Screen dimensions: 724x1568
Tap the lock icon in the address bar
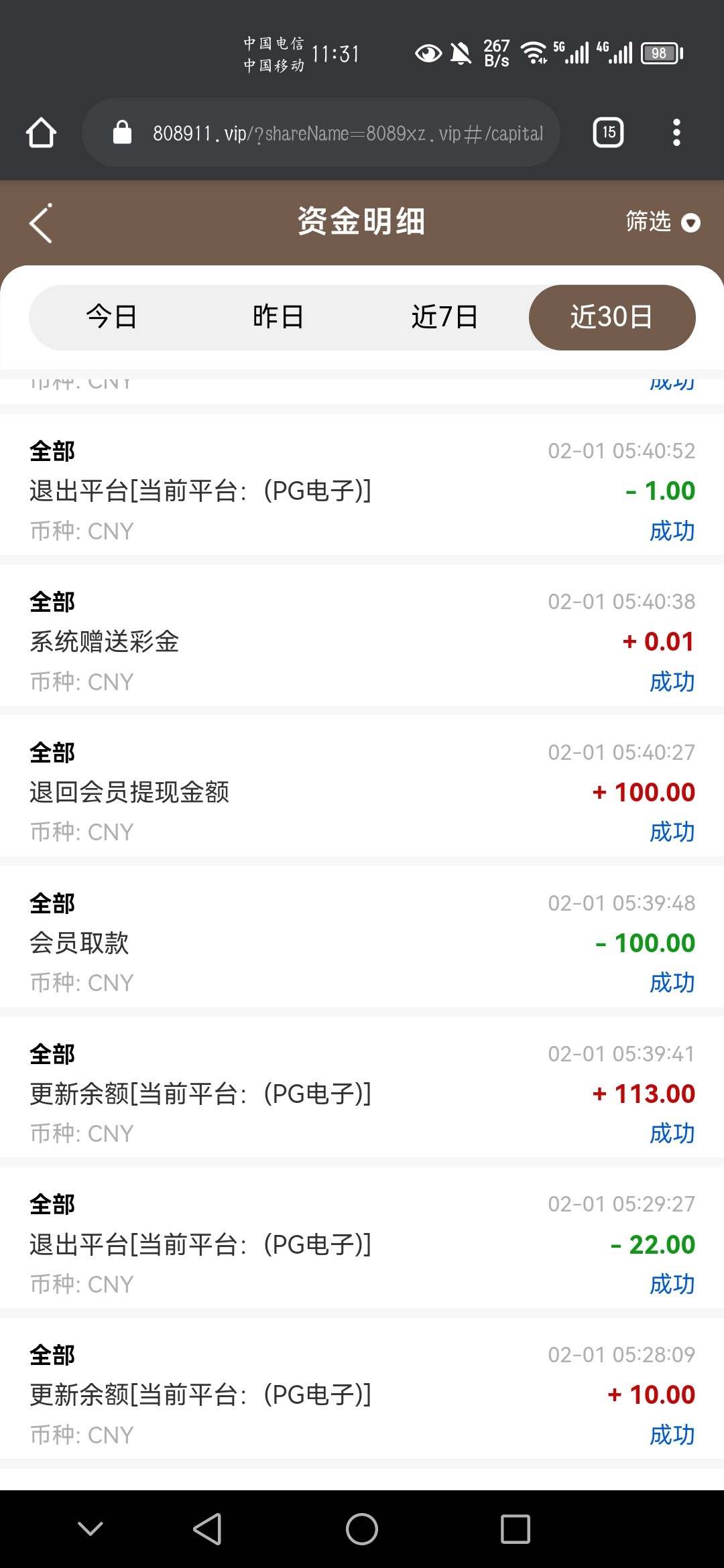pos(124,131)
